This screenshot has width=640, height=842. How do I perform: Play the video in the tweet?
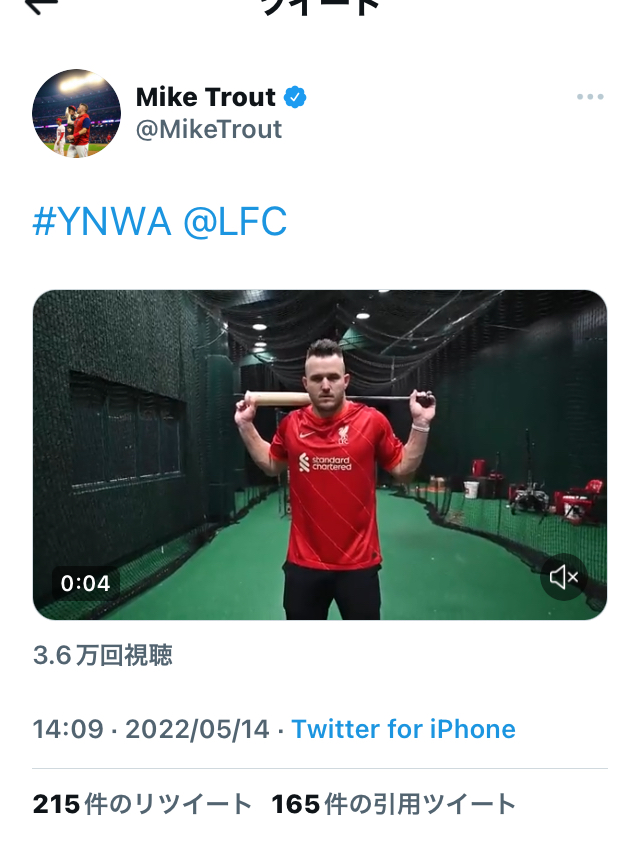tap(320, 455)
